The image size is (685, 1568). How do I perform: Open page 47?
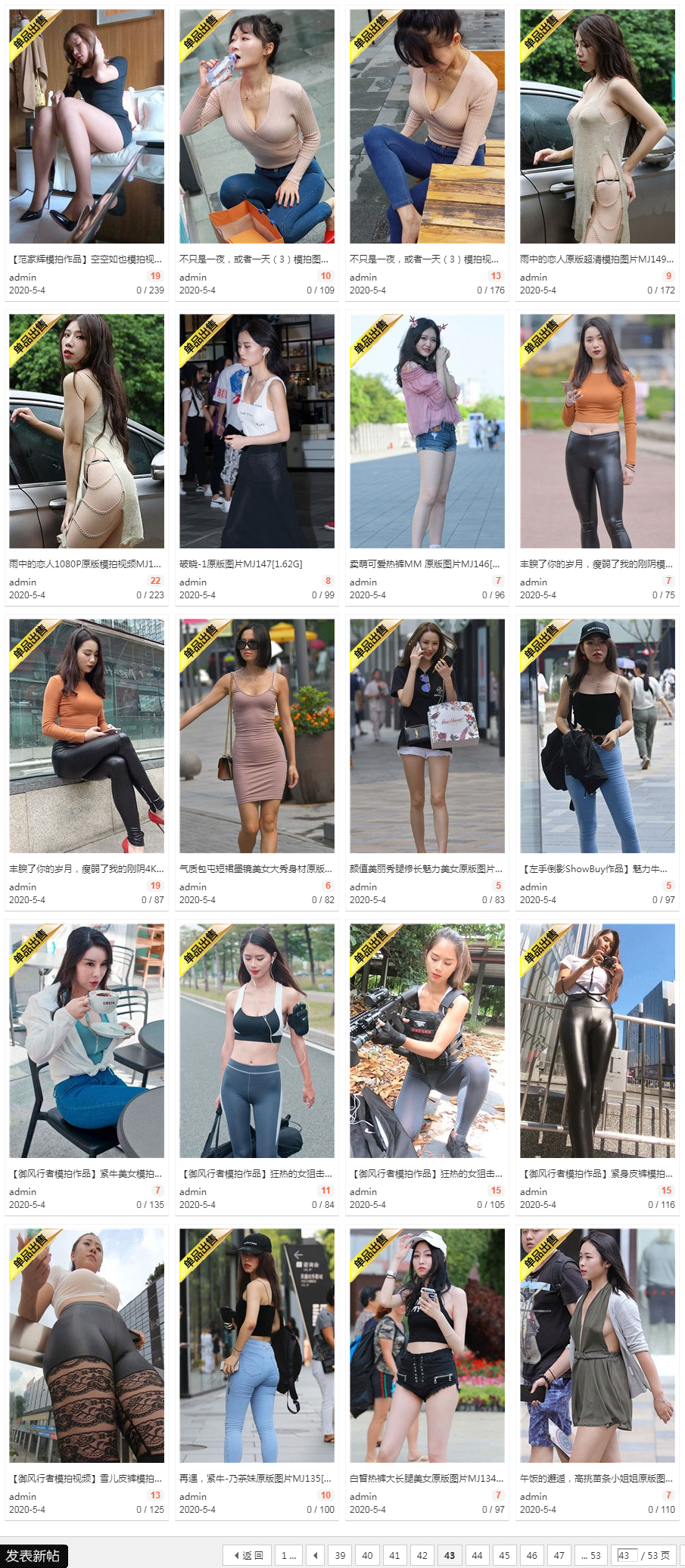(x=559, y=1555)
